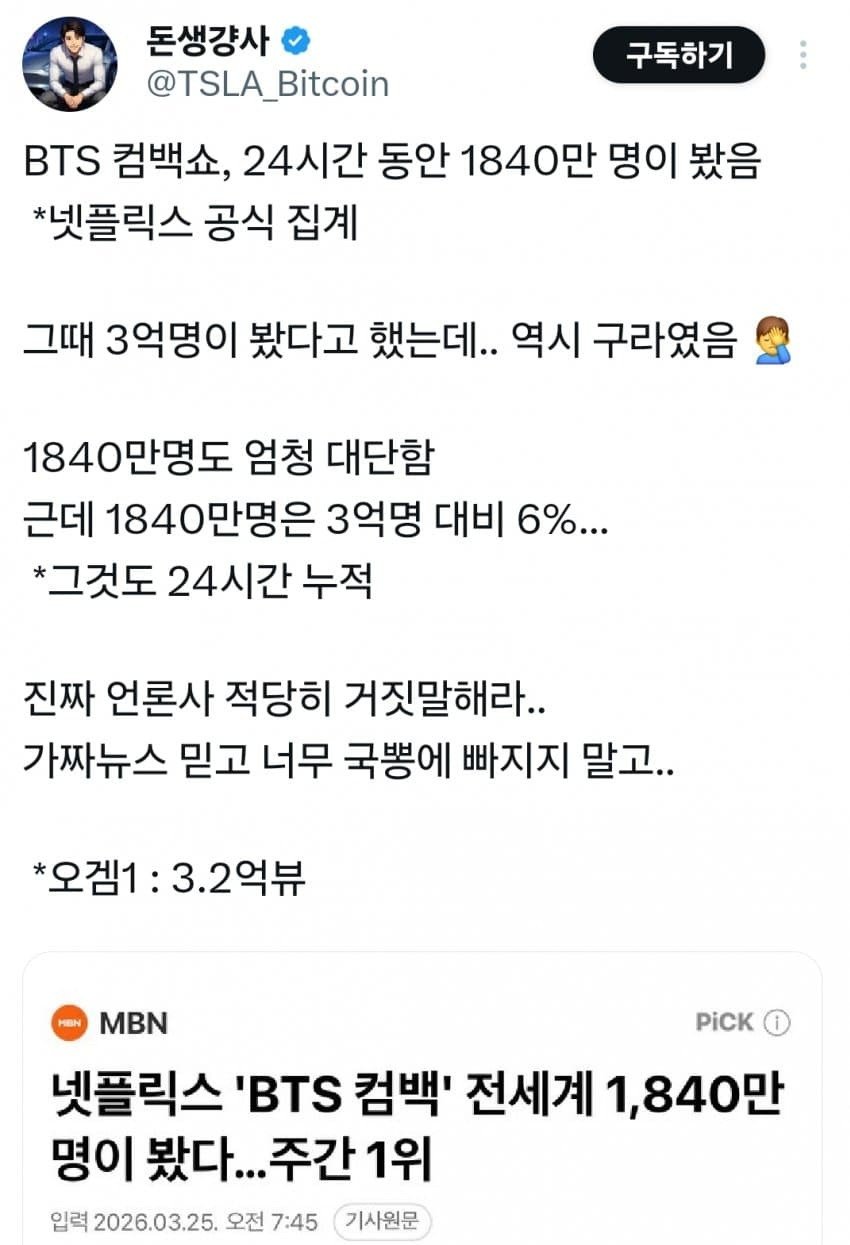Tap the 구독하기 subscribe button

679,55
